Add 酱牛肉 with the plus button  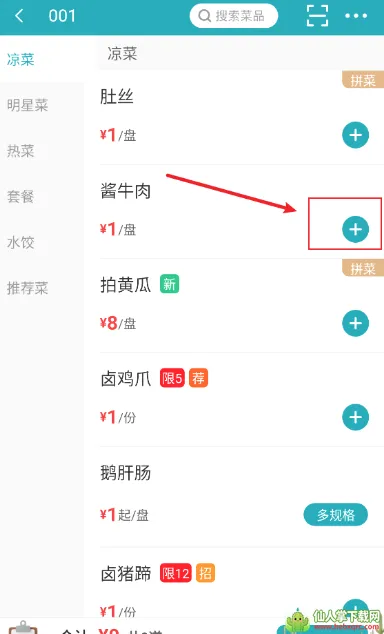click(x=356, y=229)
